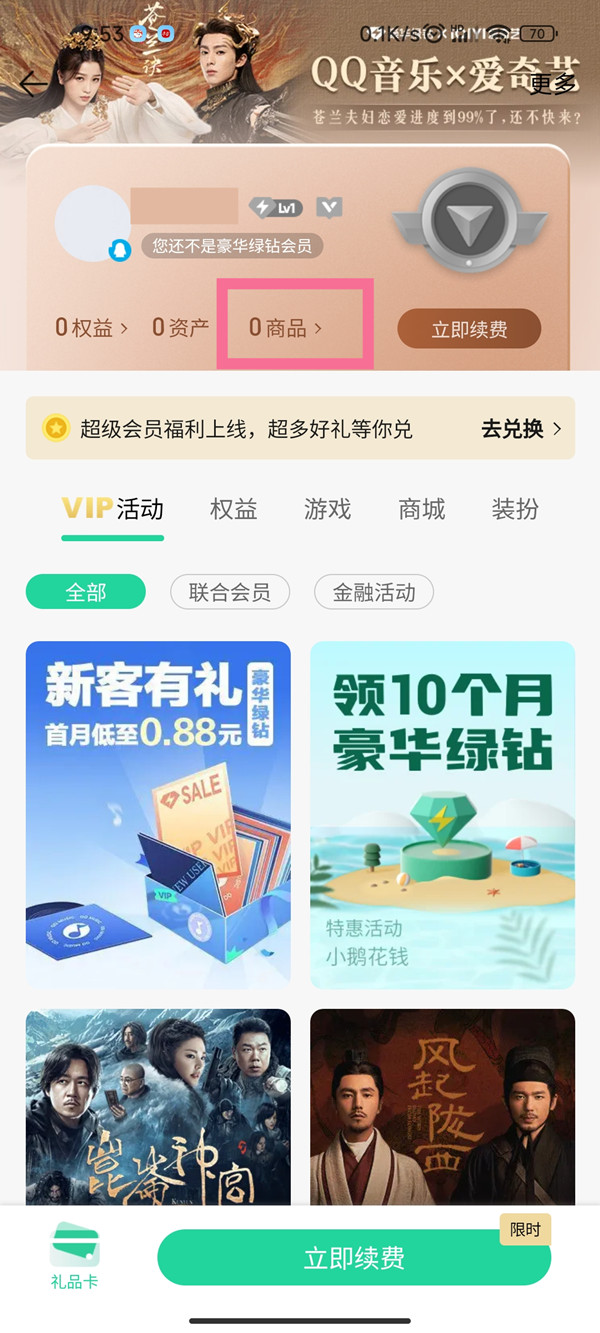Viewport: 600px width, 1333px height.
Task: Switch to the VIP活动 tab
Action: pyautogui.click(x=113, y=509)
